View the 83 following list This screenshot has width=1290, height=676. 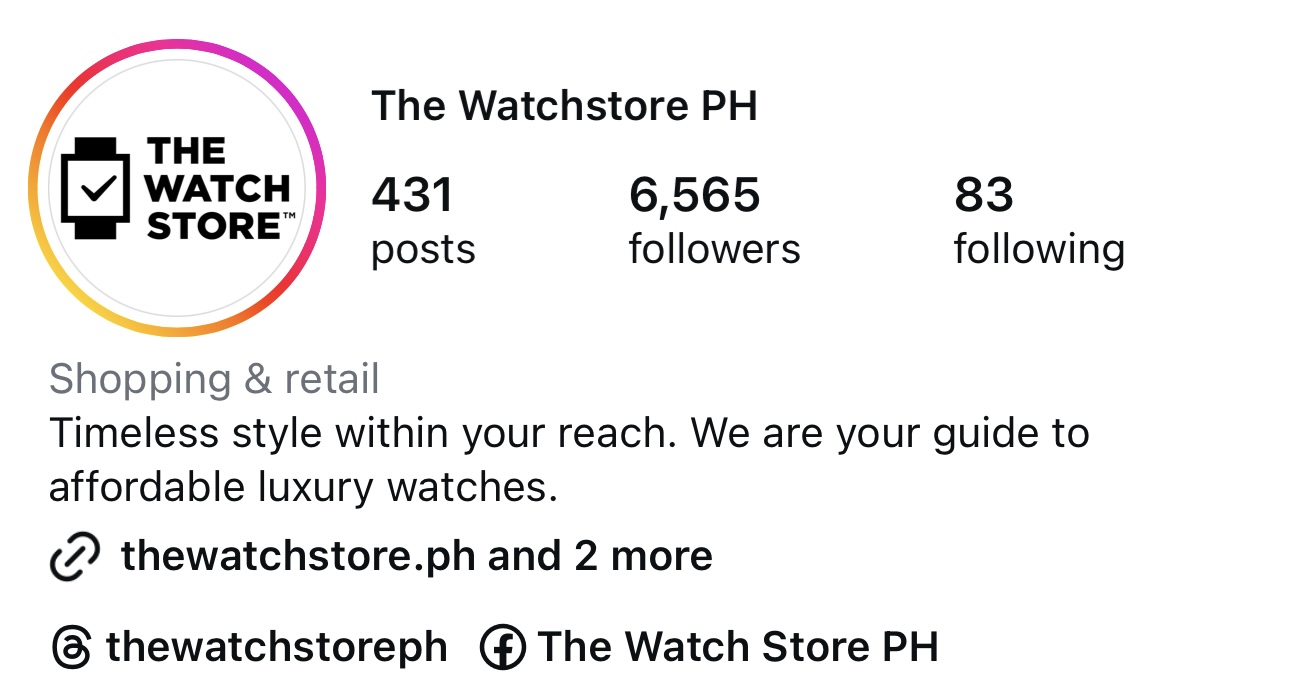coord(1038,221)
